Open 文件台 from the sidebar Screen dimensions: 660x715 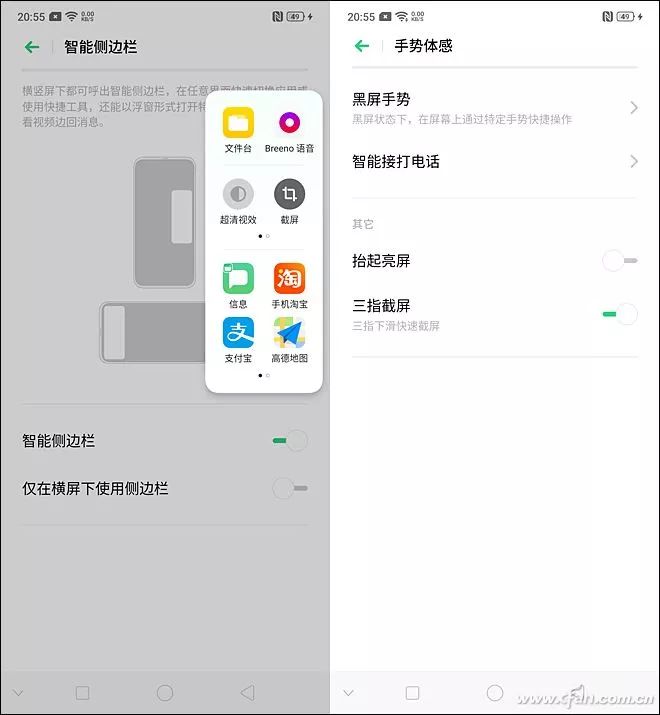[238, 124]
